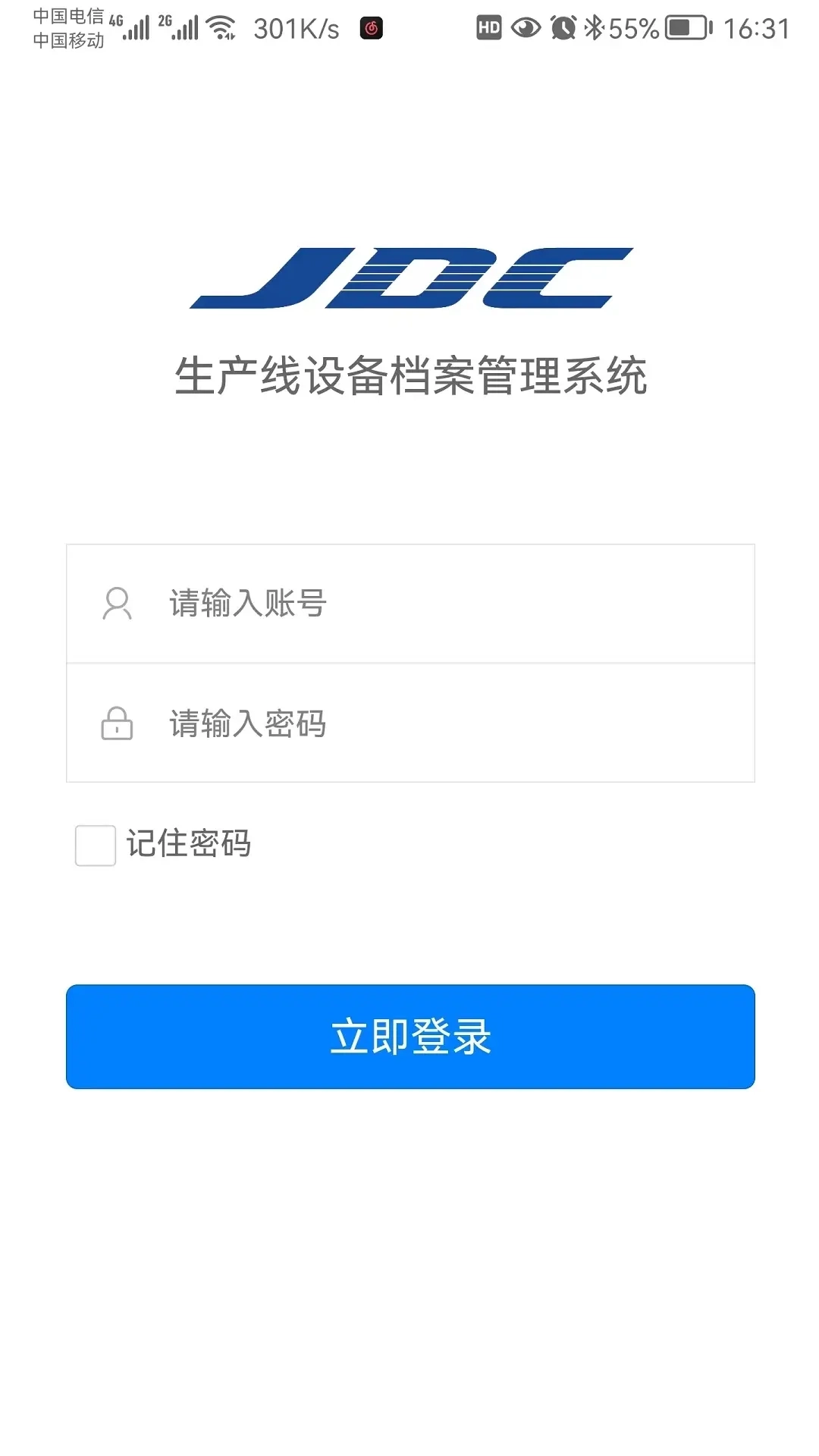The height and width of the screenshot is (1456, 819).
Task: Click the 记住密码 text label
Action: pyautogui.click(x=190, y=844)
